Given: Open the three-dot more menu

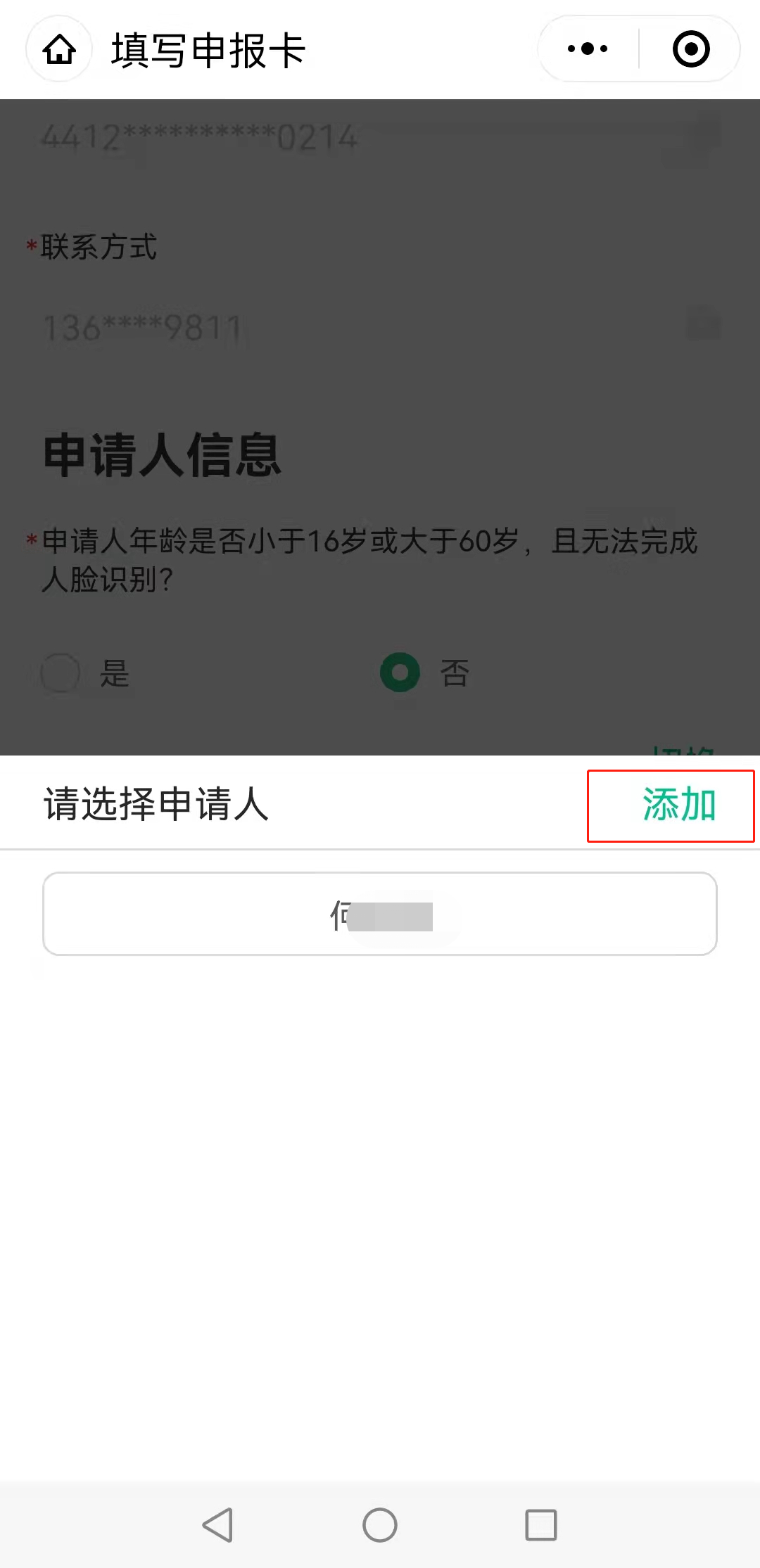Looking at the screenshot, I should coord(588,49).
